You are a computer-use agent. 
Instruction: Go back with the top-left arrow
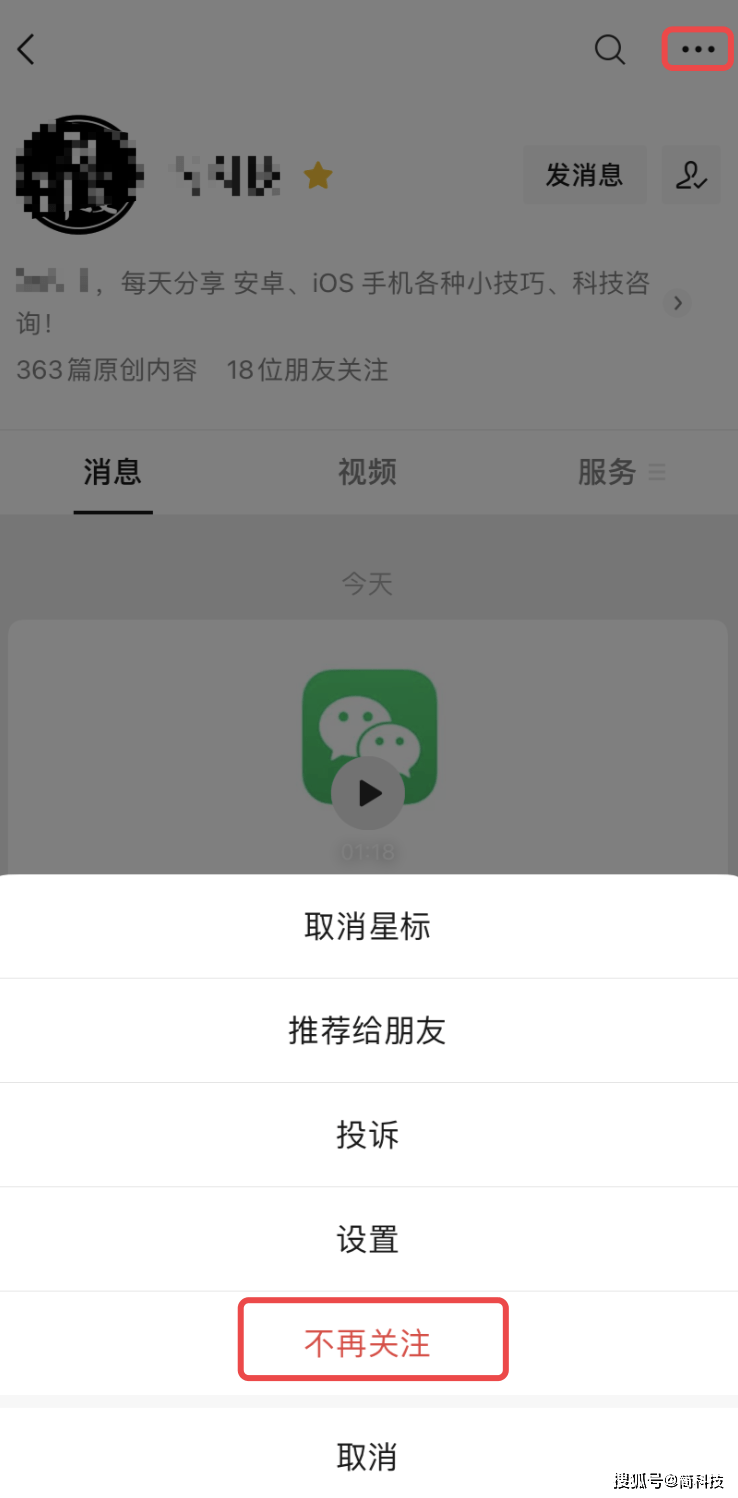(27, 49)
